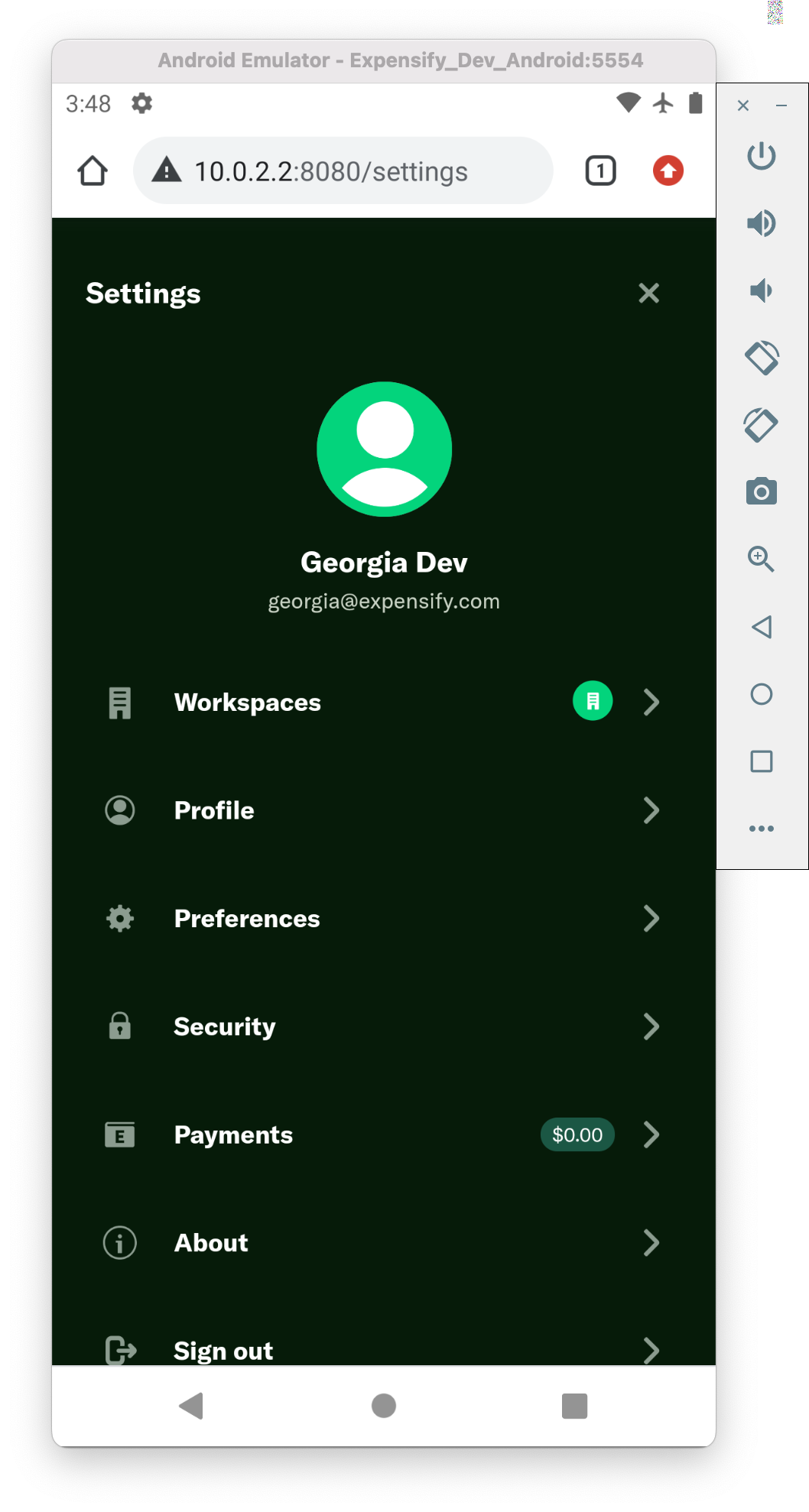The height and width of the screenshot is (1512, 809).
Task: Open recent apps from the navigation bar
Action: [x=574, y=1405]
